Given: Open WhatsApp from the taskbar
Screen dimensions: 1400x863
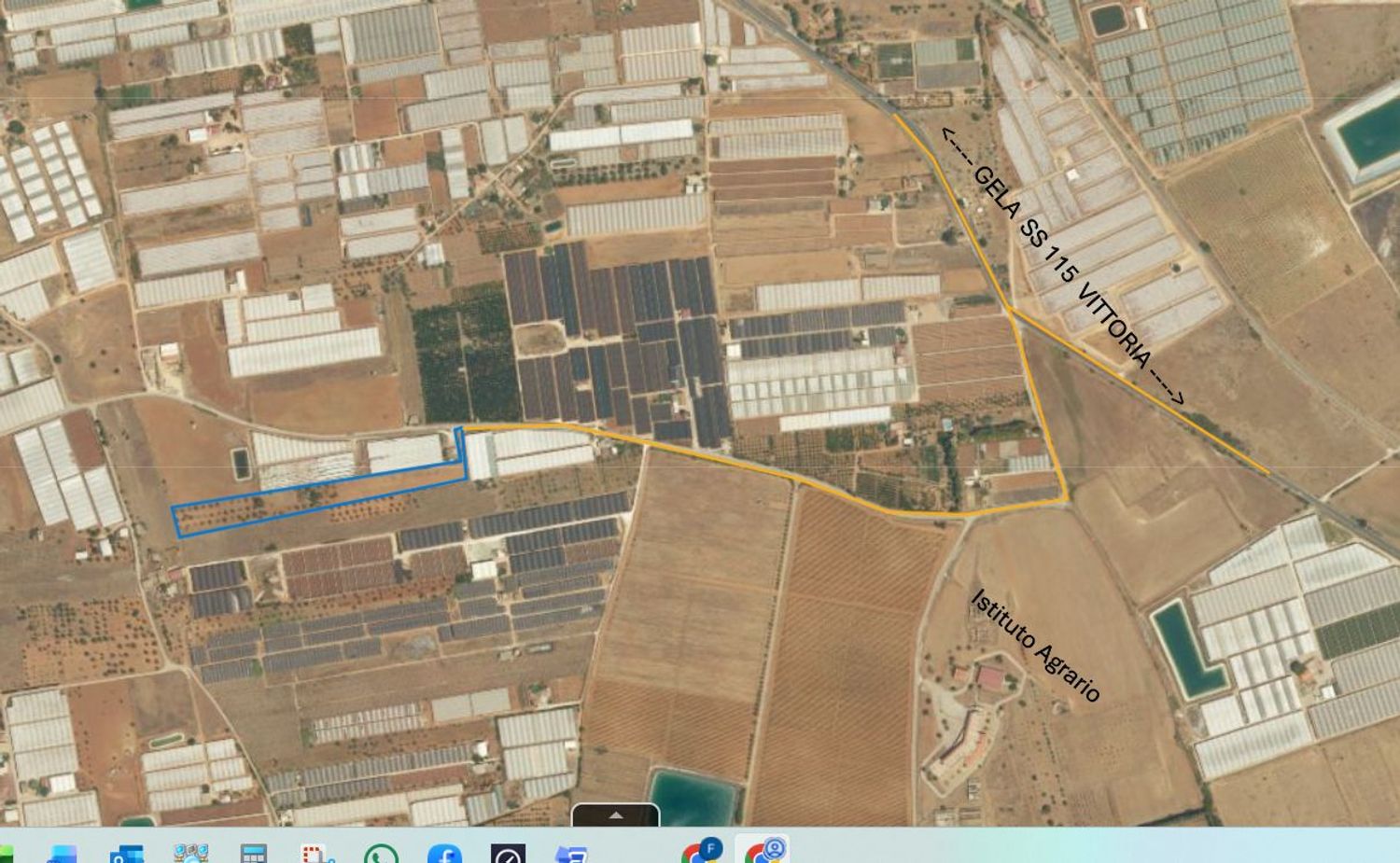Looking at the screenshot, I should (x=381, y=854).
